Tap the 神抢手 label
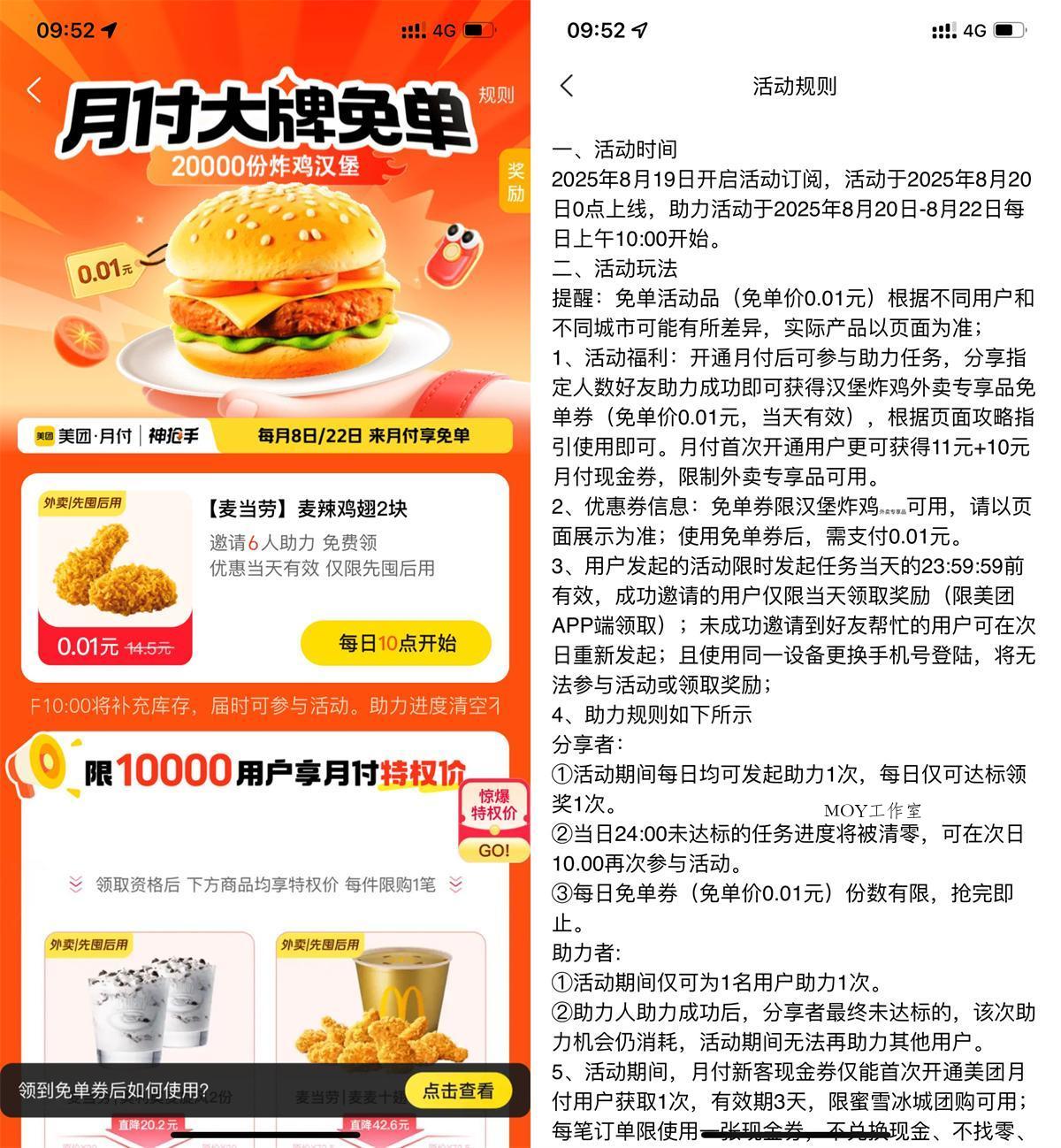1061x1148 pixels. (173, 435)
